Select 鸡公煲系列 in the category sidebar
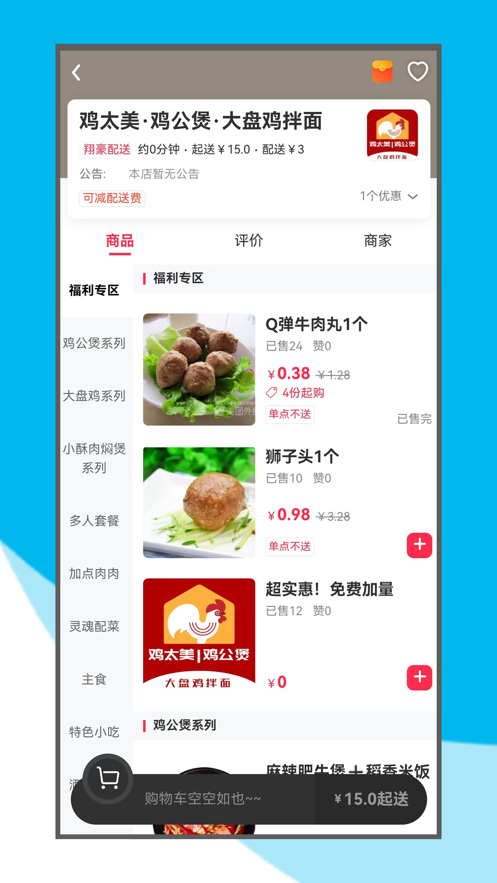The image size is (497, 883). pyautogui.click(x=94, y=343)
